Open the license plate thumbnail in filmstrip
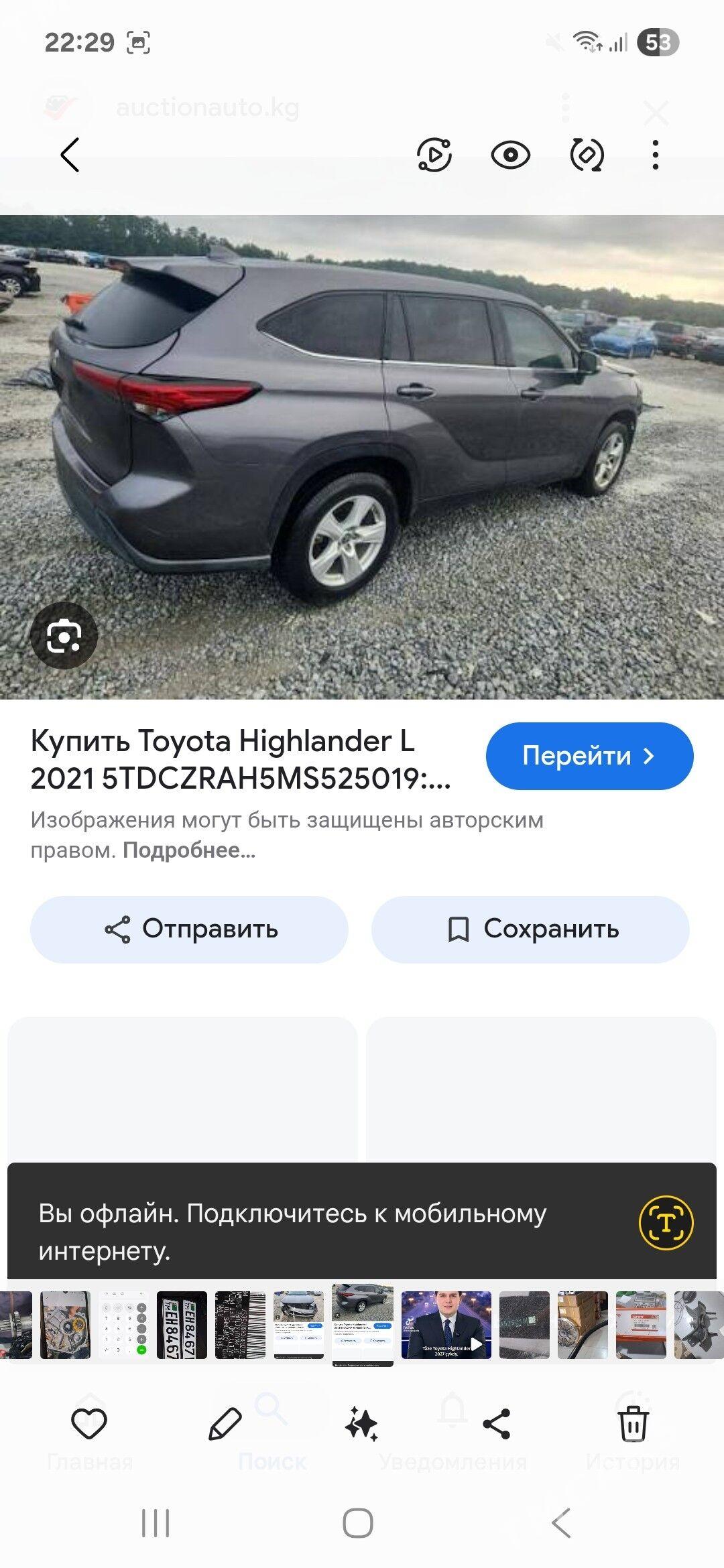This screenshot has width=724, height=1568. 182,1325
